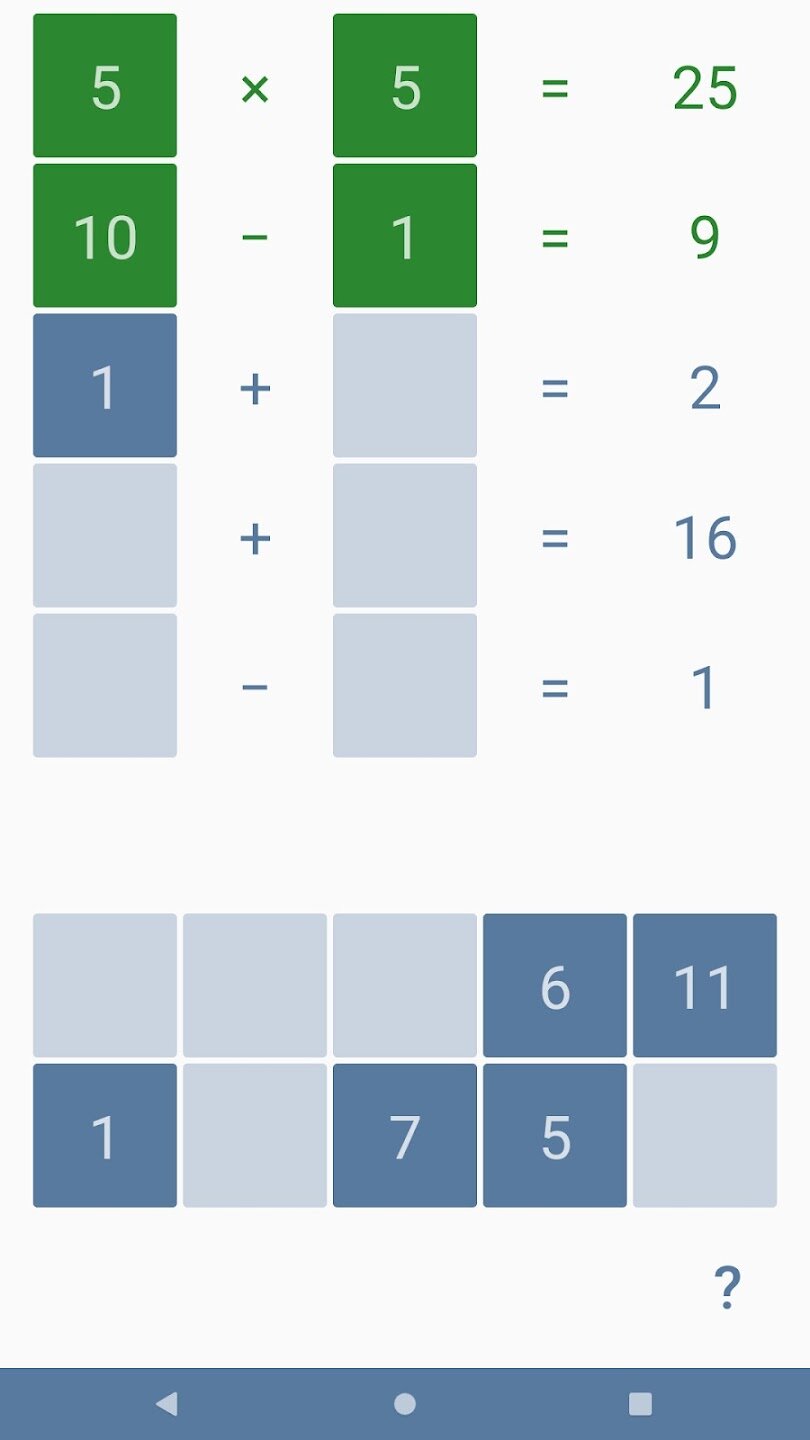The height and width of the screenshot is (1440, 810).
Task: Pick the 6 tile from the tray
Action: 555,985
